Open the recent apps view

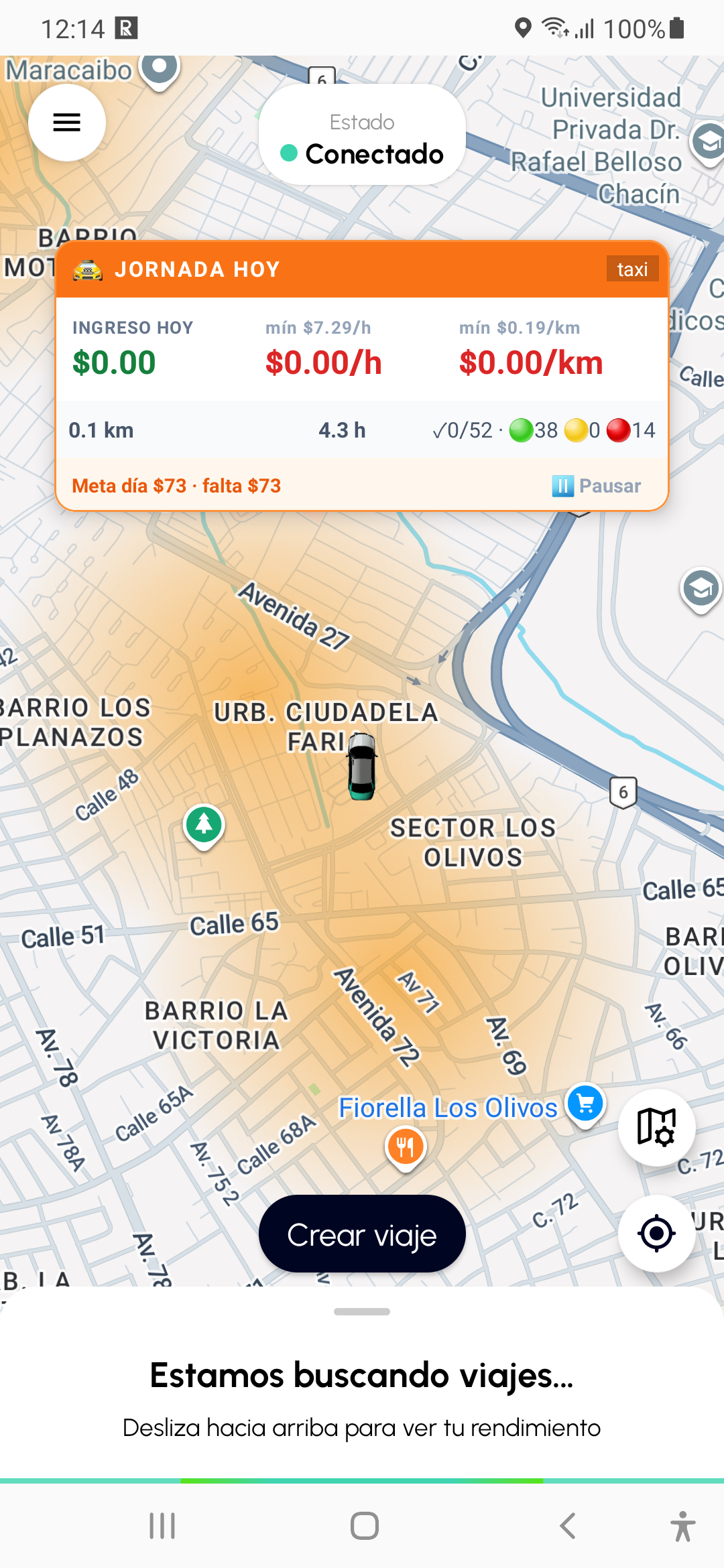(162, 1526)
